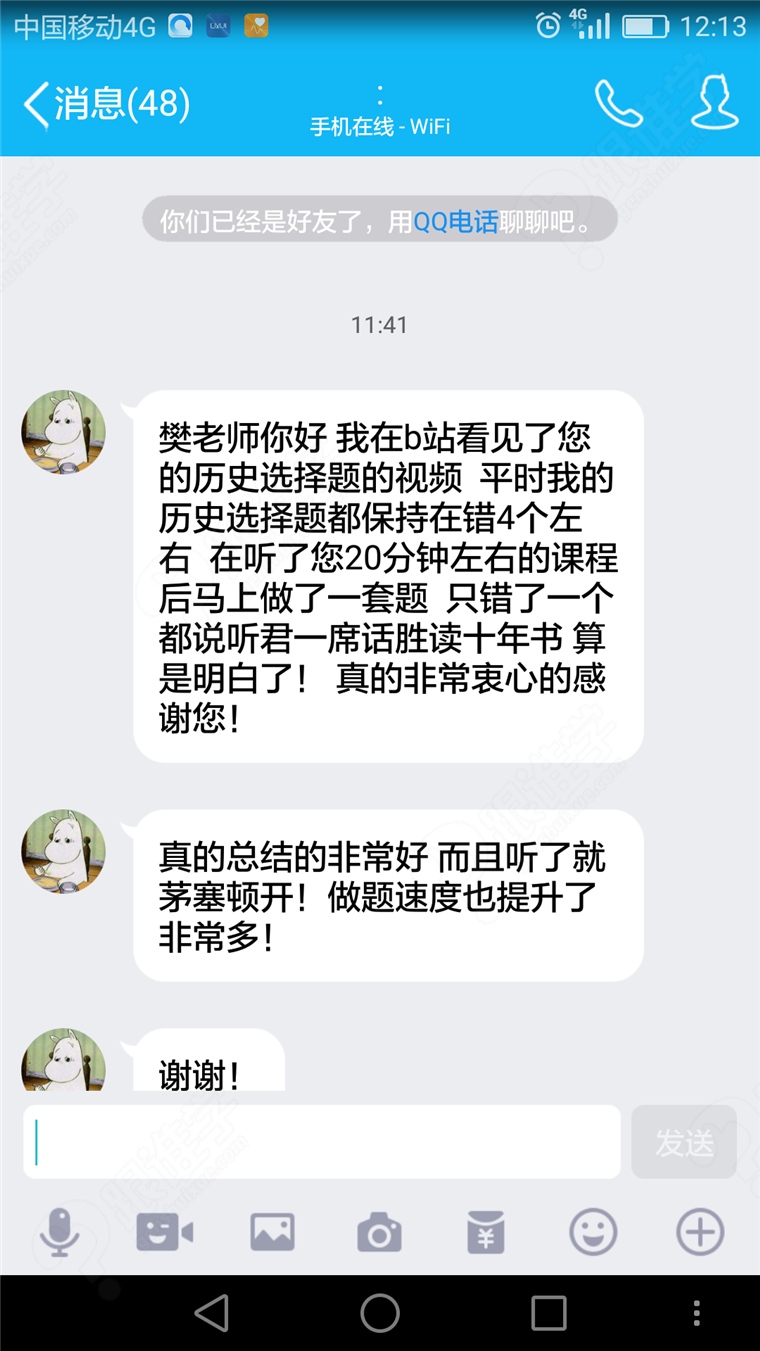
Task: Open the photo gallery picker icon
Action: [273, 1232]
